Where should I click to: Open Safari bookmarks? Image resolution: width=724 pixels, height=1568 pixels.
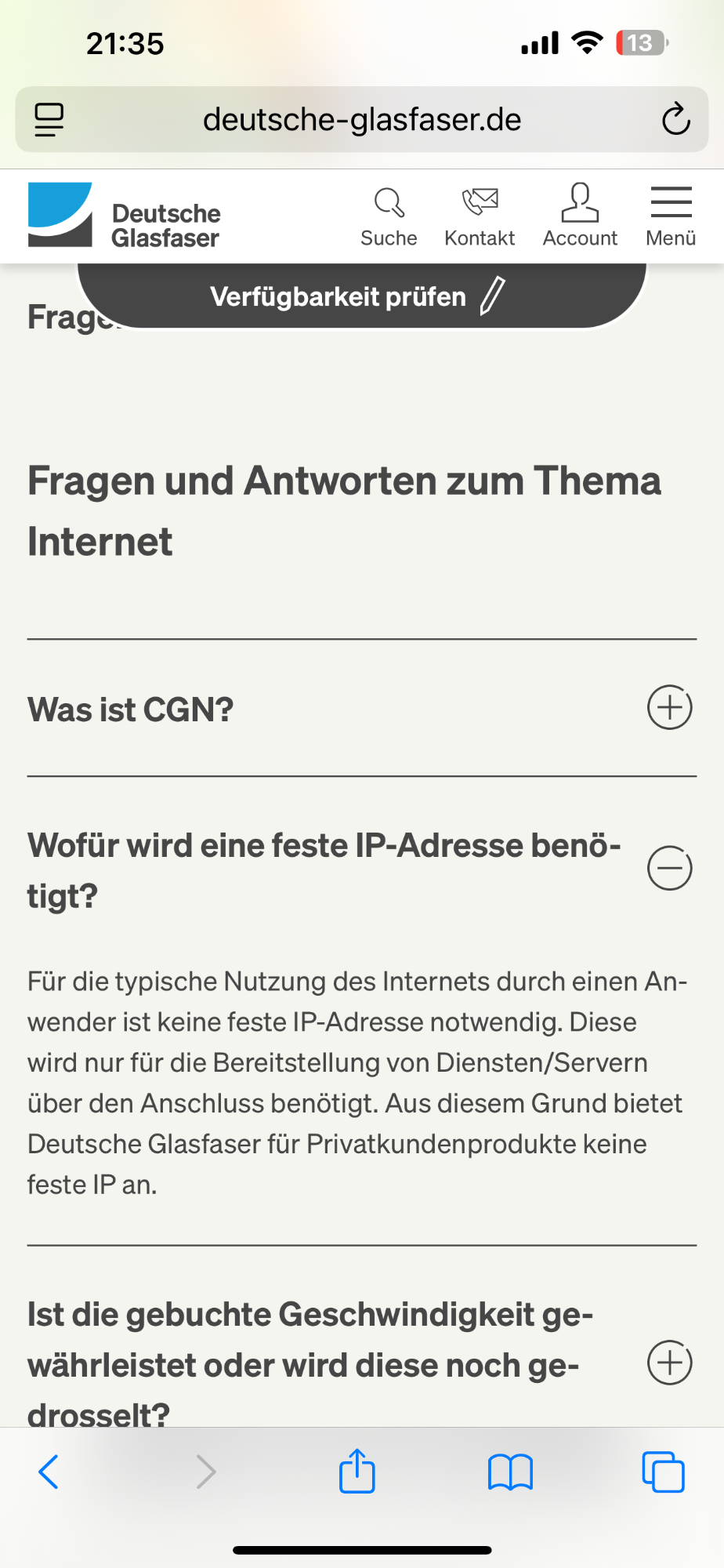point(510,1472)
